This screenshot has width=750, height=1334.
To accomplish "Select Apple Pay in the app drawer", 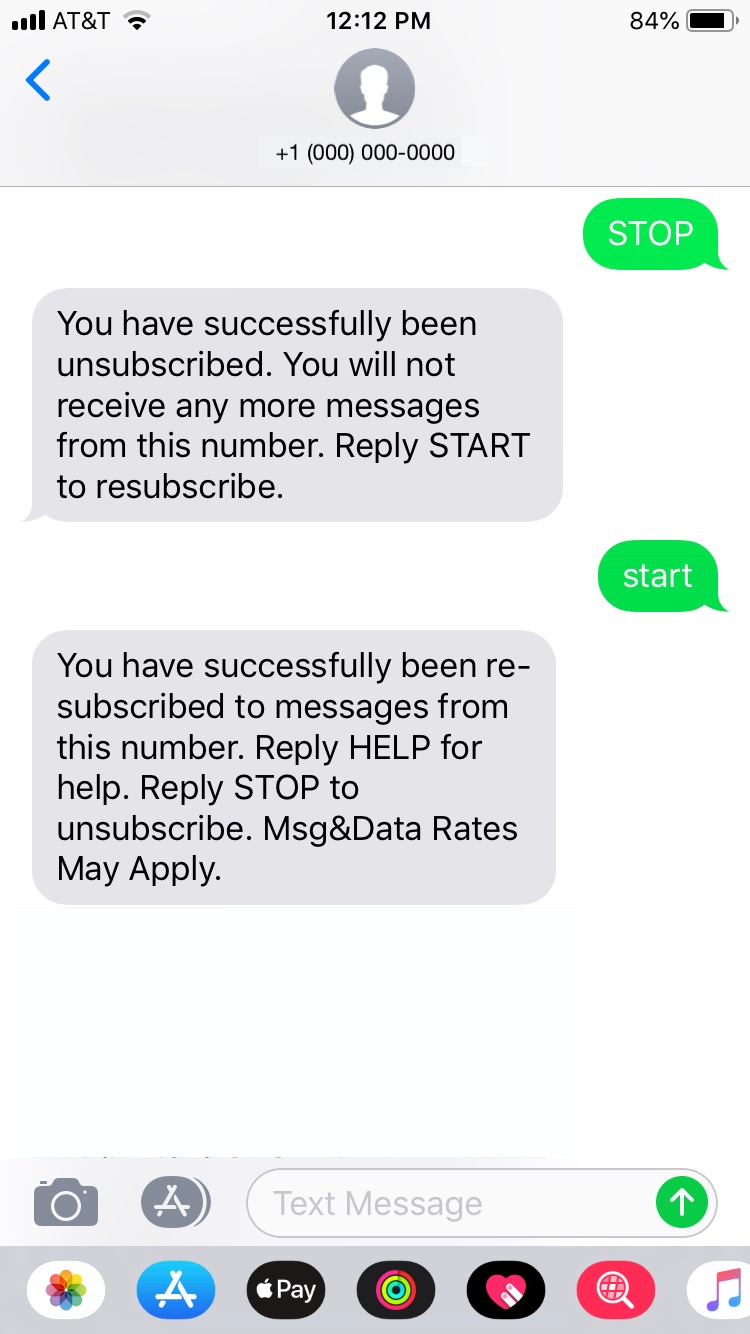I will [286, 1290].
